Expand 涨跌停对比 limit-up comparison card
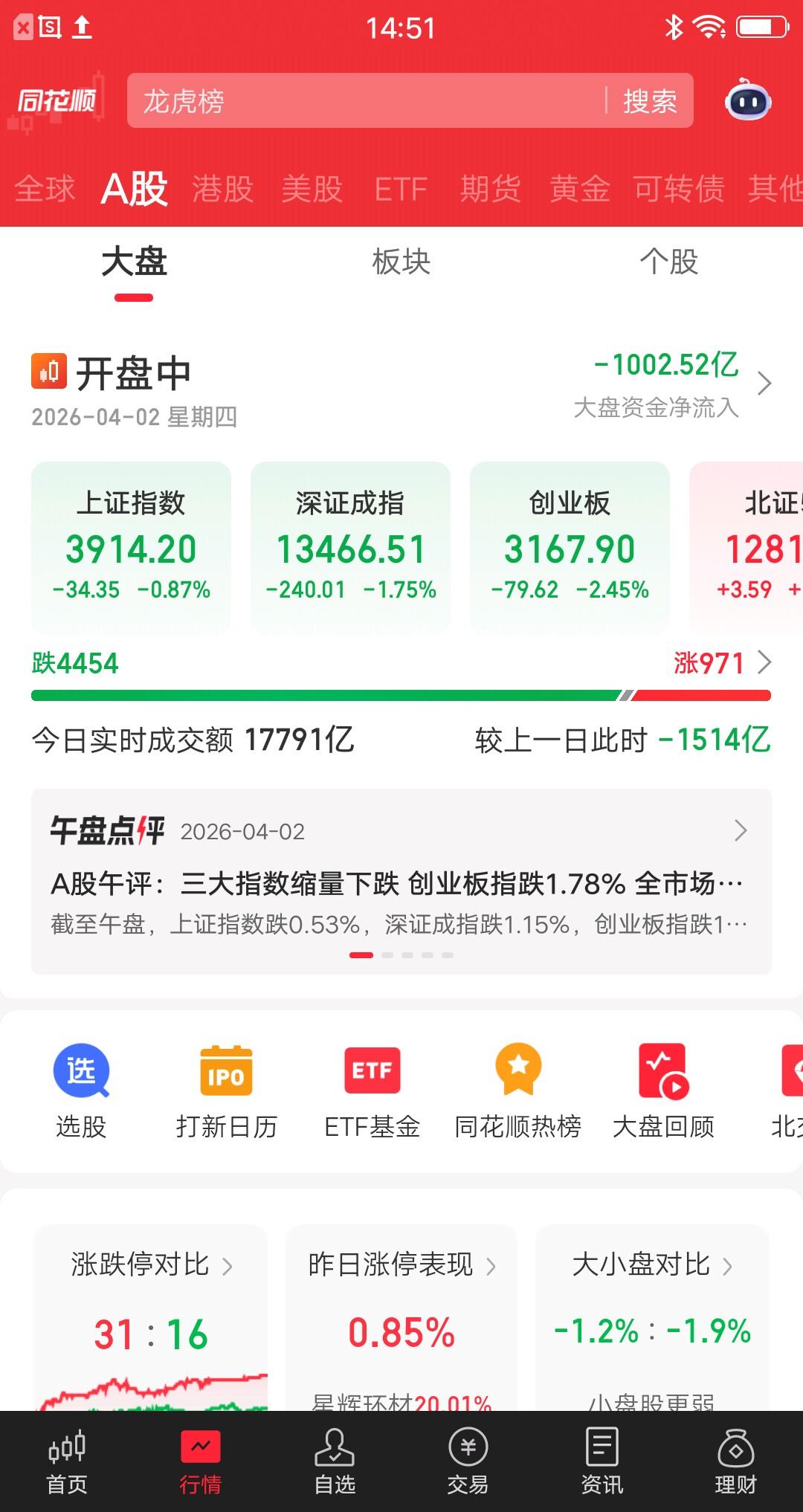 [x=149, y=1264]
